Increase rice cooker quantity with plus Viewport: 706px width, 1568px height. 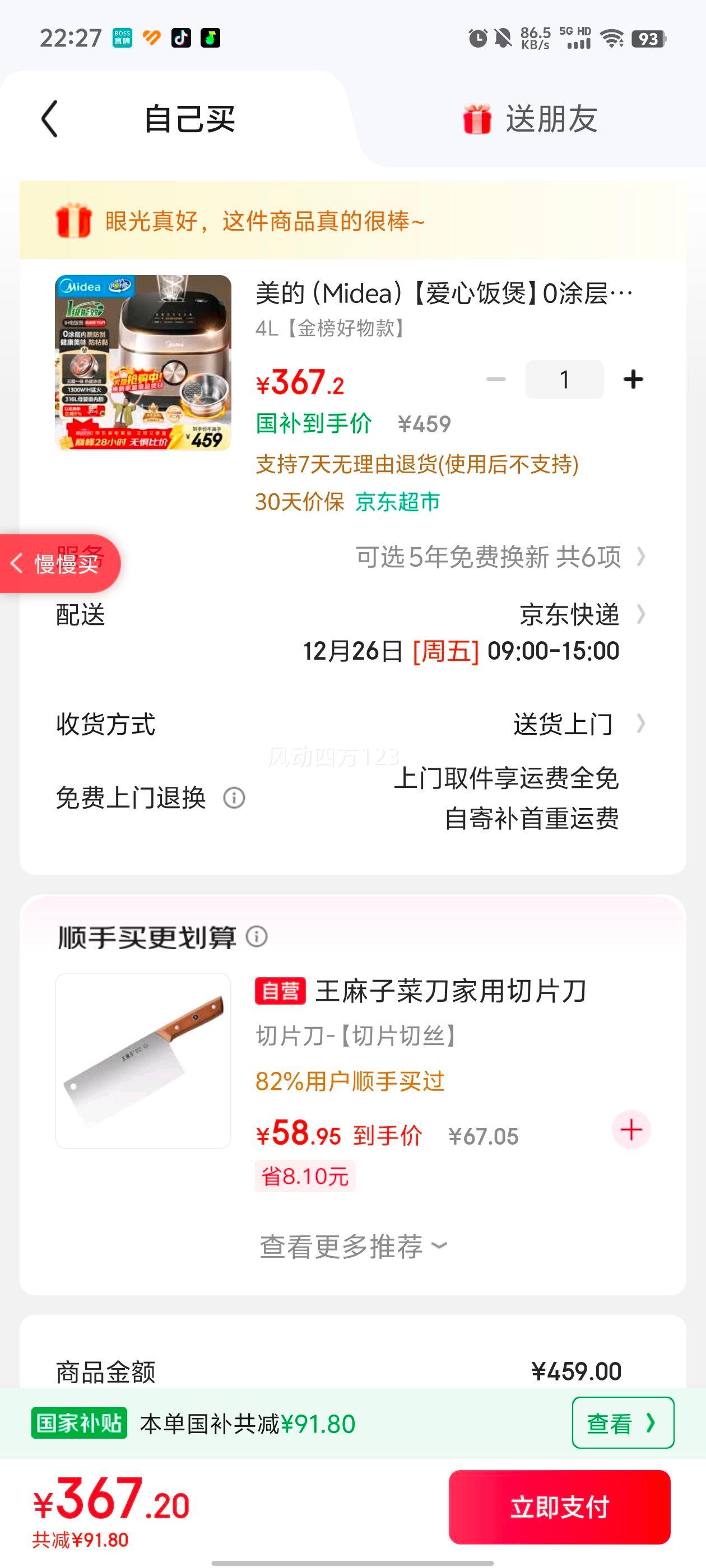tap(634, 379)
